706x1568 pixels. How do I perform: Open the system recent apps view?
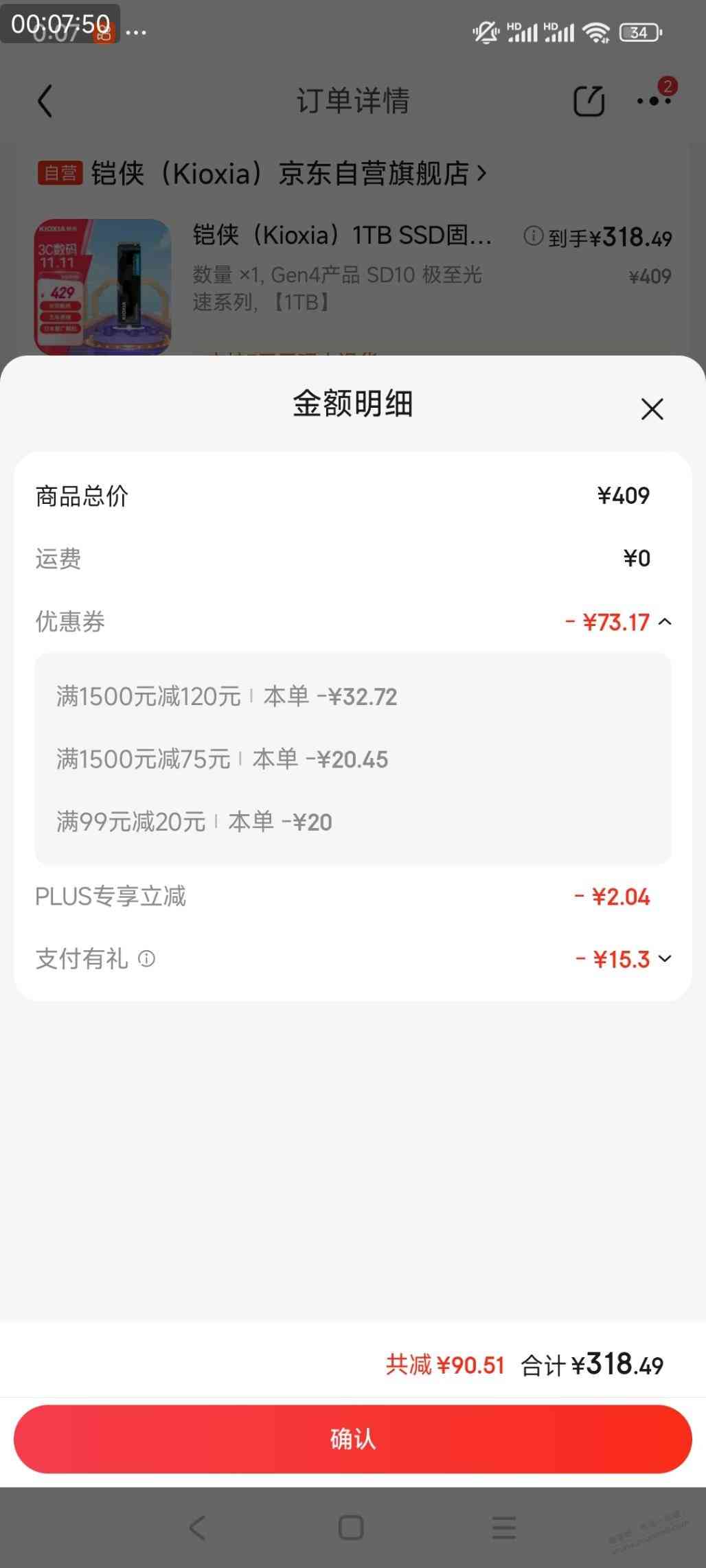pyautogui.click(x=504, y=1527)
